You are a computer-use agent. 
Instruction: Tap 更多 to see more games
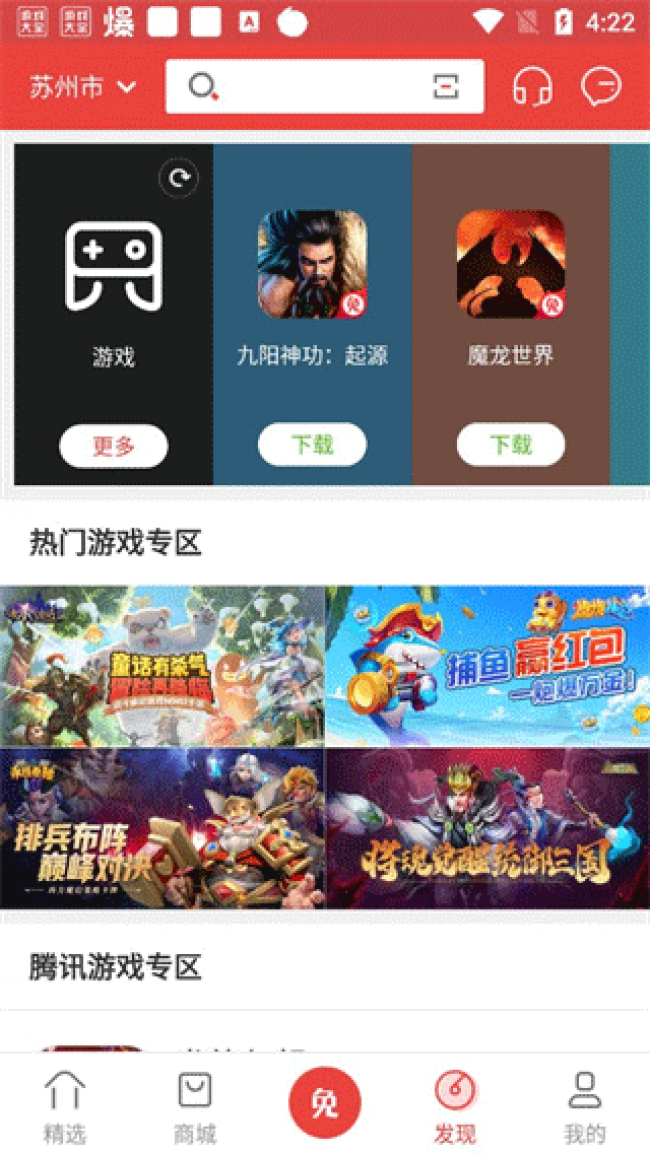[113, 445]
